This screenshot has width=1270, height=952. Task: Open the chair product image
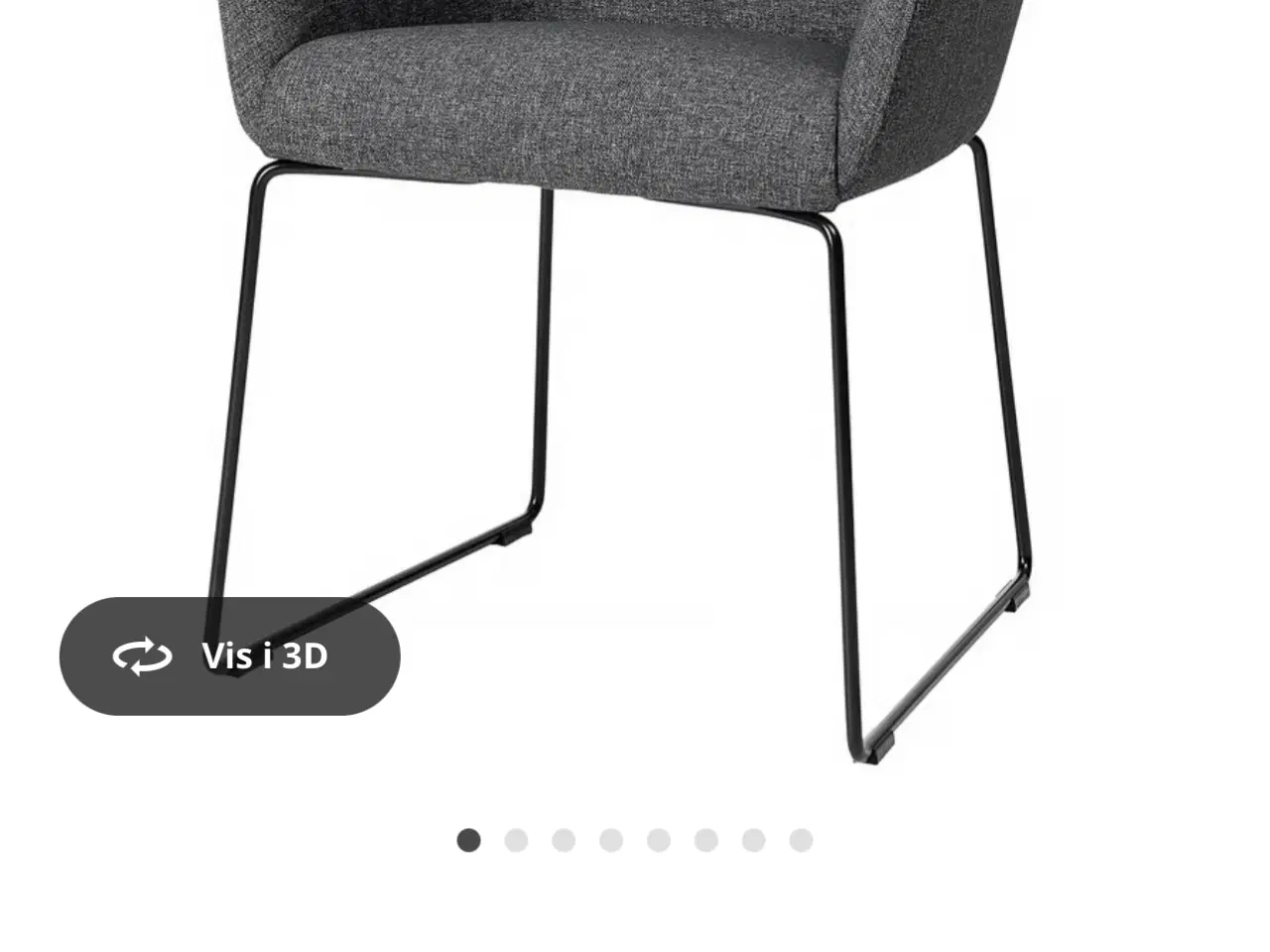pos(635,347)
